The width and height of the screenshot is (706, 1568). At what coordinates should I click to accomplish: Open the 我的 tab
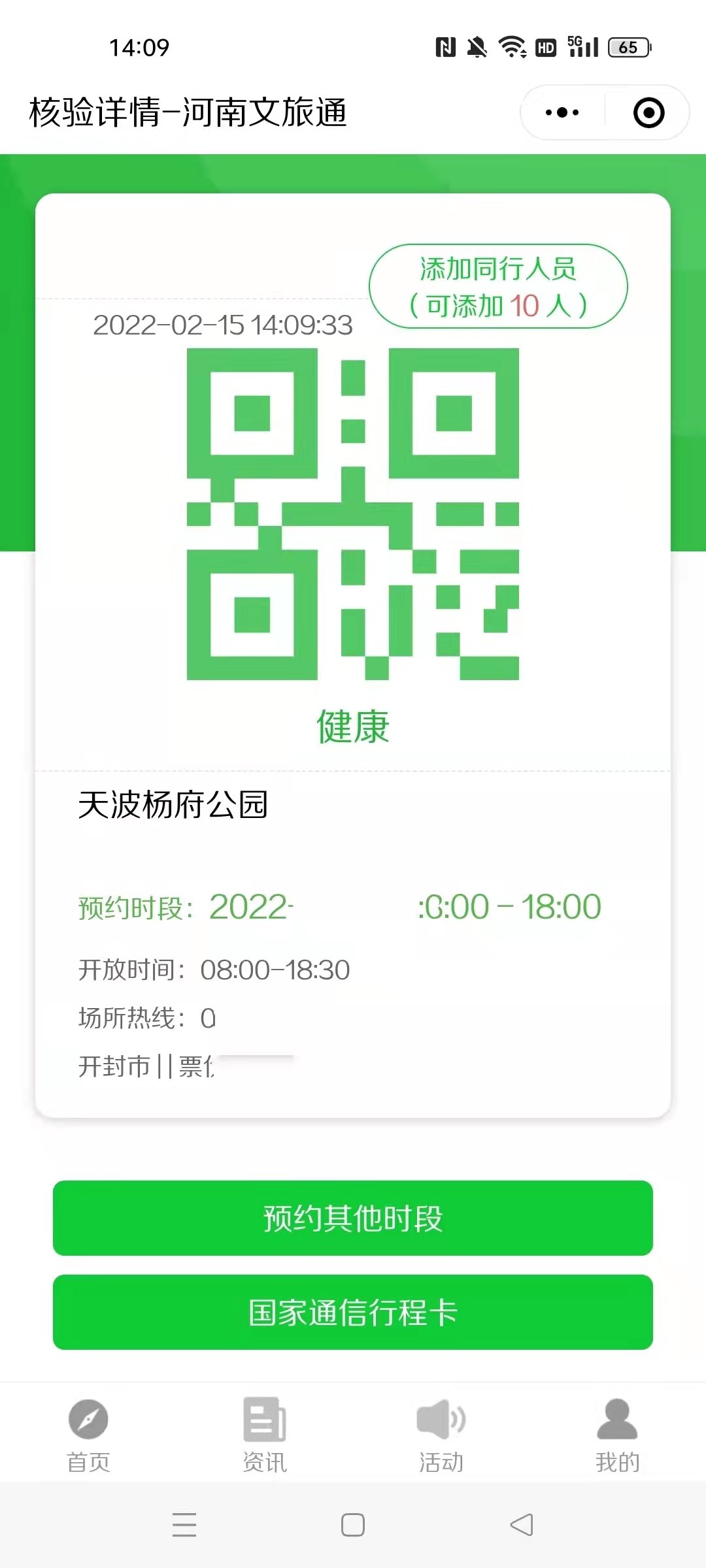pyautogui.click(x=617, y=1435)
